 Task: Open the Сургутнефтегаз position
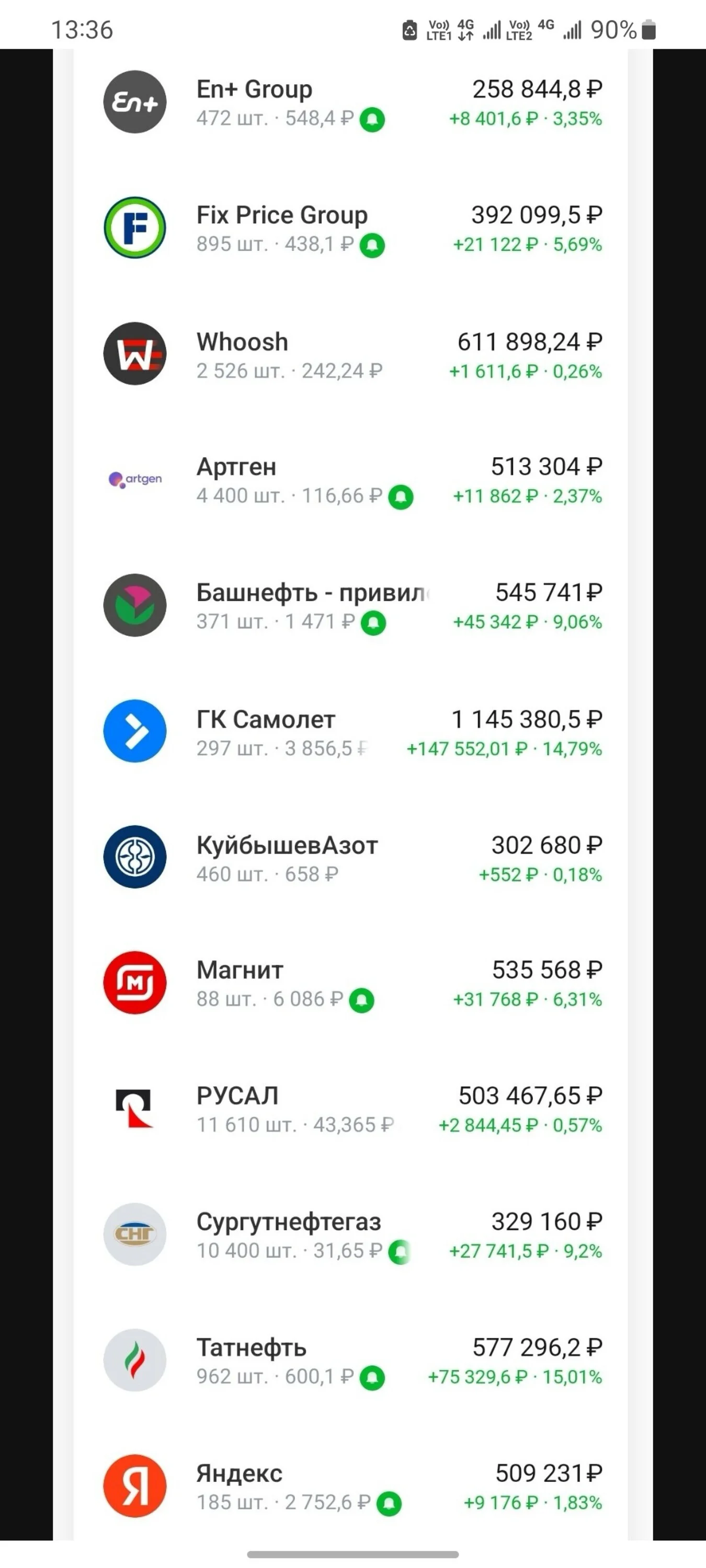(352, 1235)
